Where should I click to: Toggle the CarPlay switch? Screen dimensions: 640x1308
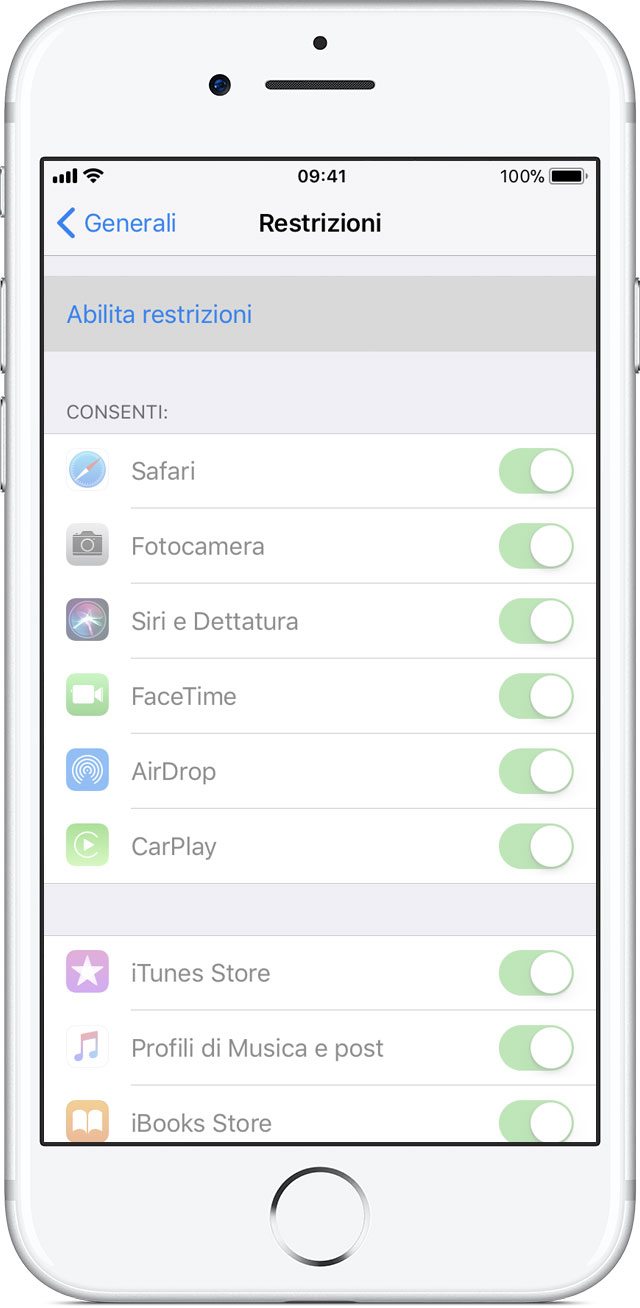tap(536, 846)
